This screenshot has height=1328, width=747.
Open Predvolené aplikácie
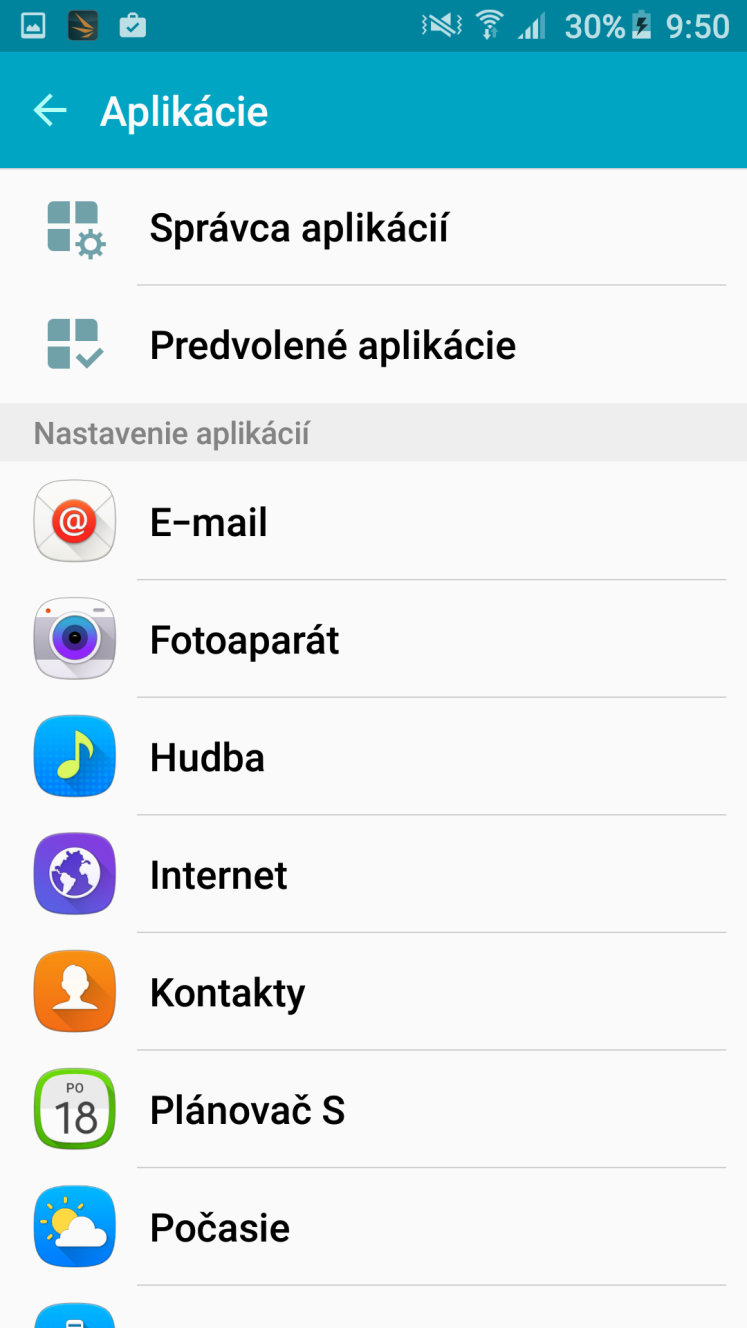[373, 345]
